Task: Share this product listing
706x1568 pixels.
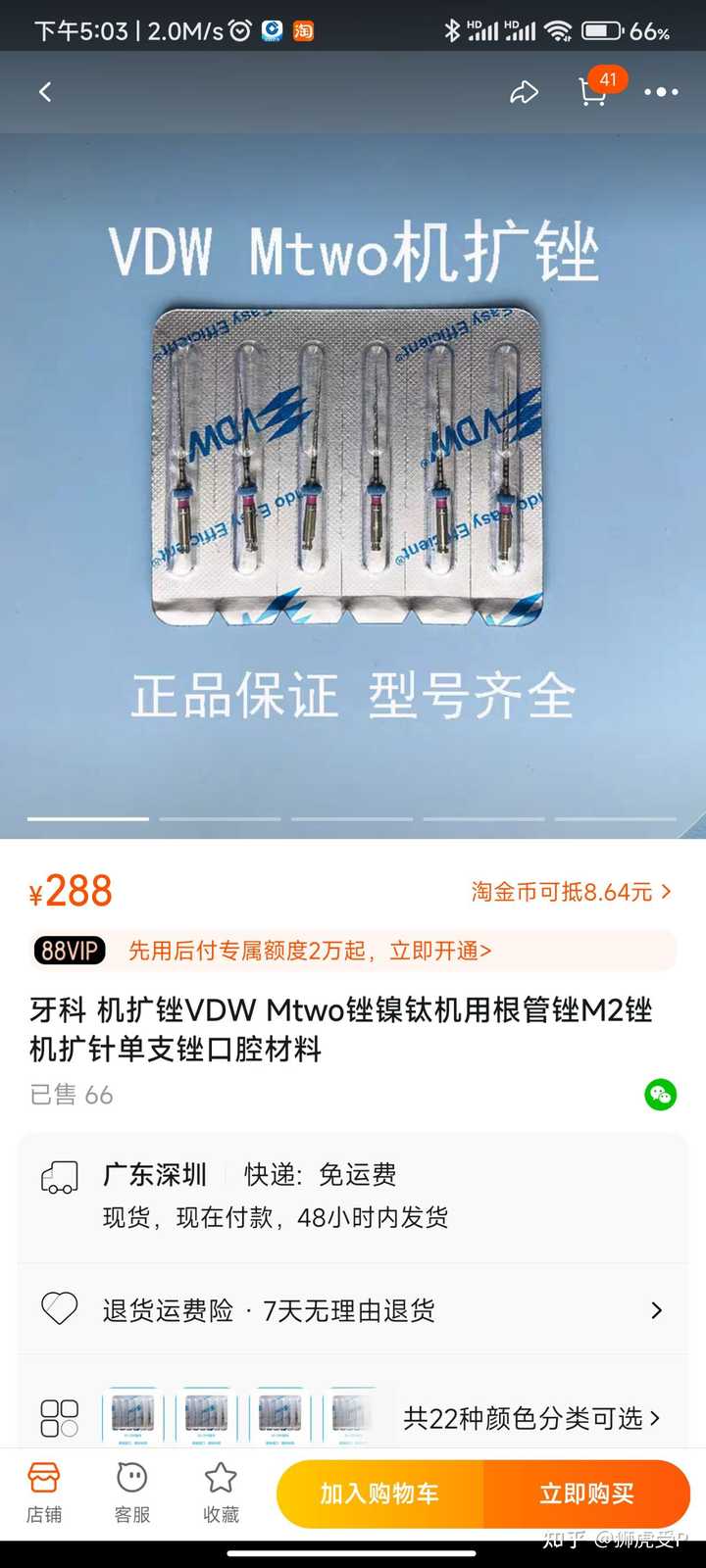Action: pos(524,92)
